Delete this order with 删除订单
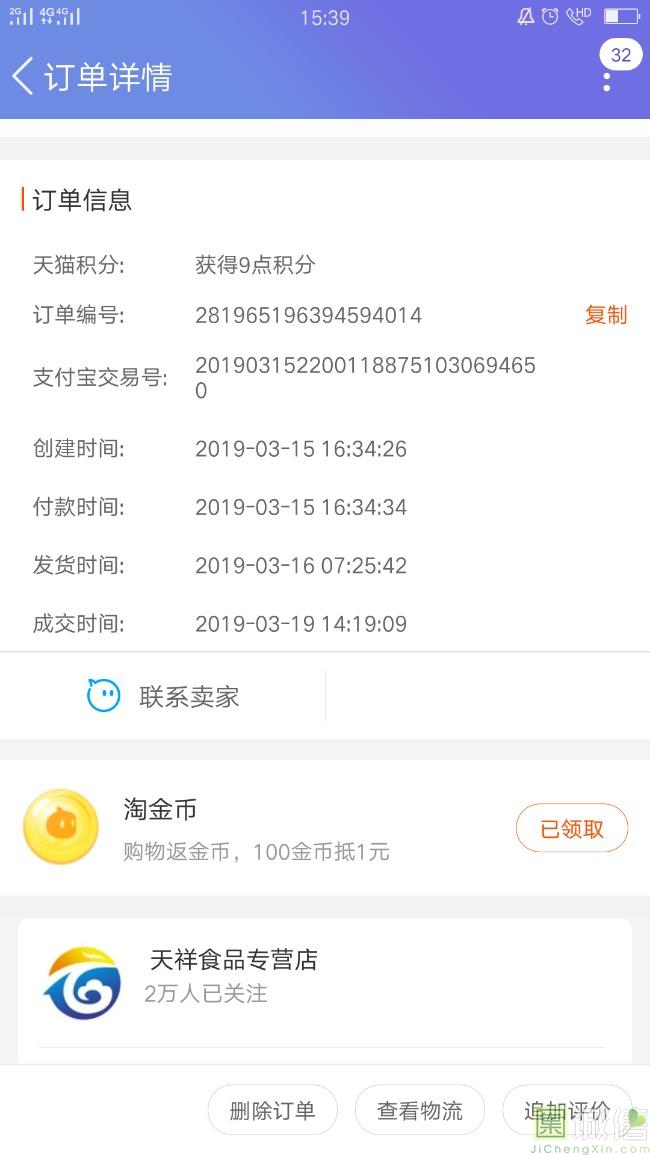 point(272,1110)
